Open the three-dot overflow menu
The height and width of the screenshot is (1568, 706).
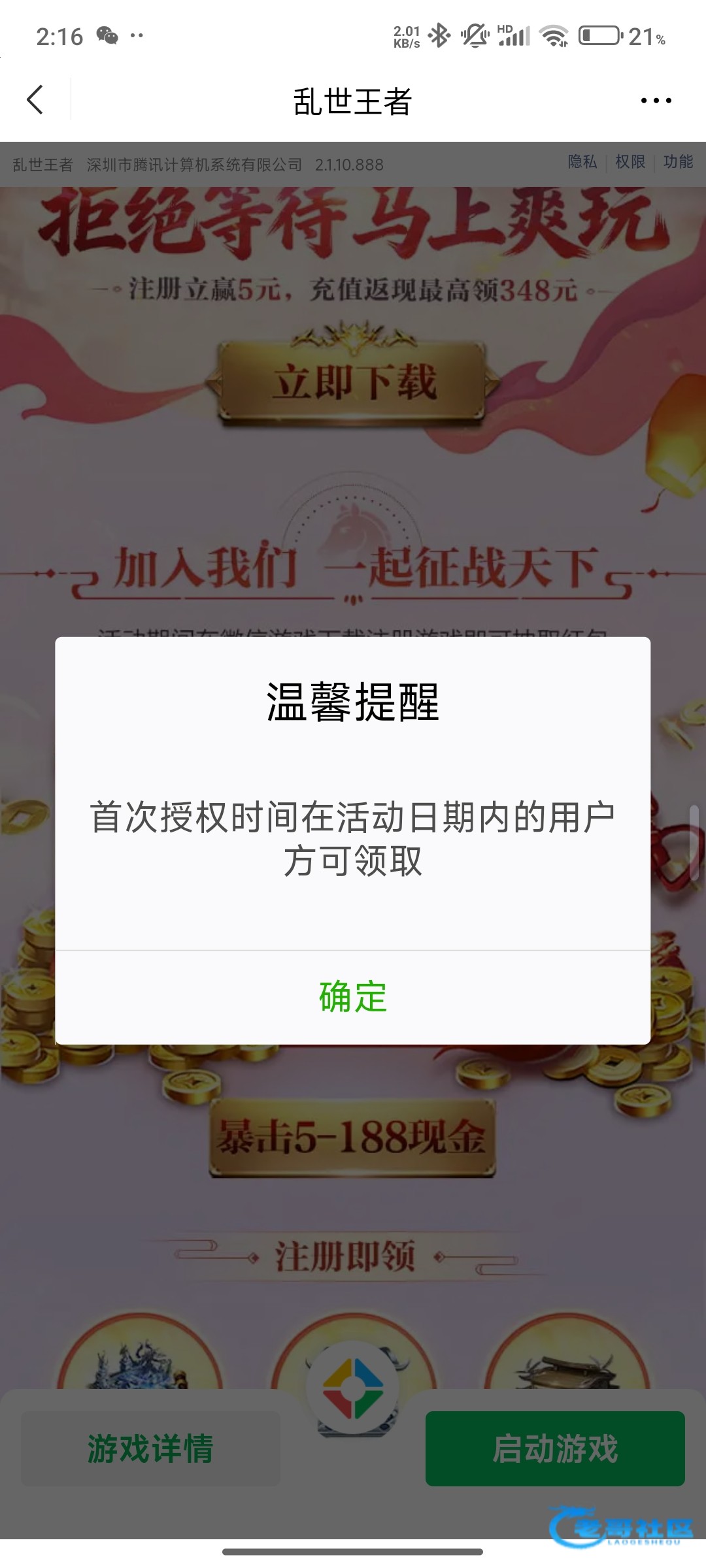[656, 101]
